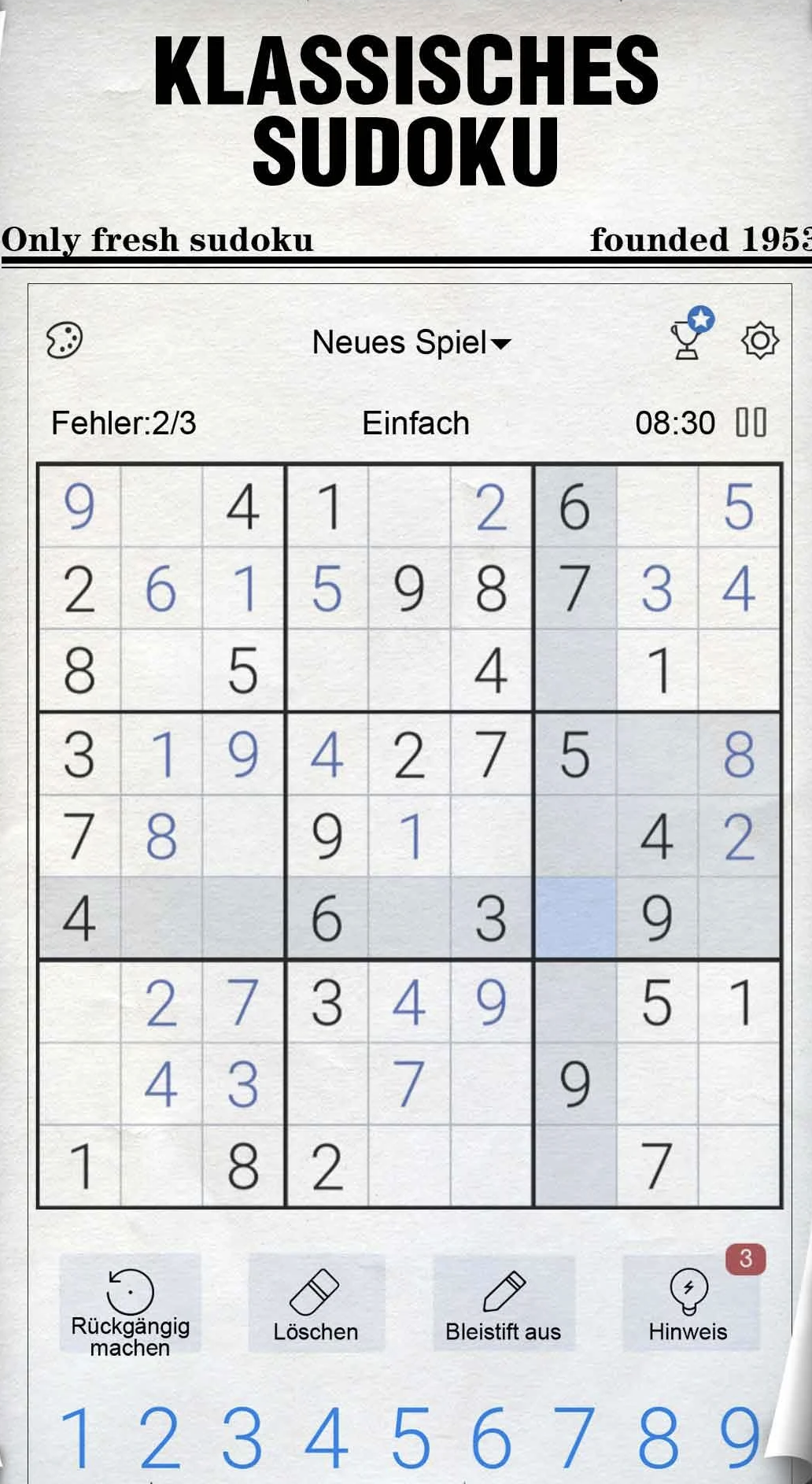Pause the game with the pause icon
812x1484 pixels.
pyautogui.click(x=751, y=423)
